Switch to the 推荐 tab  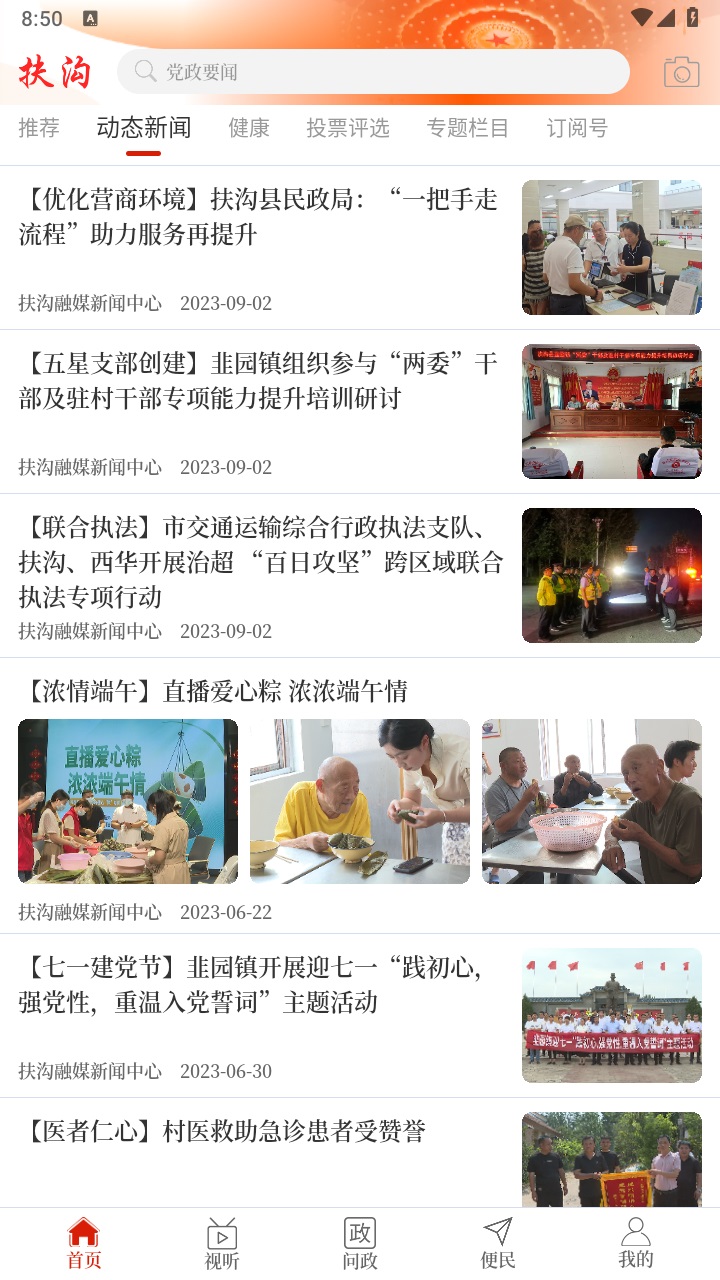tap(38, 128)
